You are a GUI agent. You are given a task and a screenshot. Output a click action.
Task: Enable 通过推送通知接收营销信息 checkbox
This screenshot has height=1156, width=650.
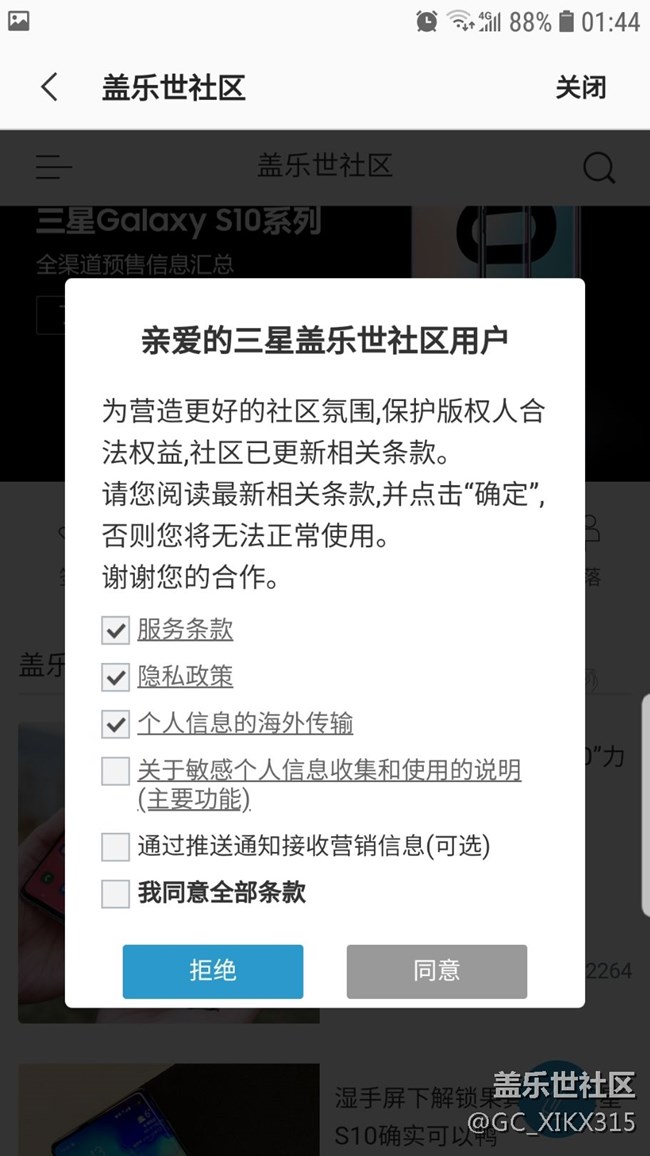(116, 846)
